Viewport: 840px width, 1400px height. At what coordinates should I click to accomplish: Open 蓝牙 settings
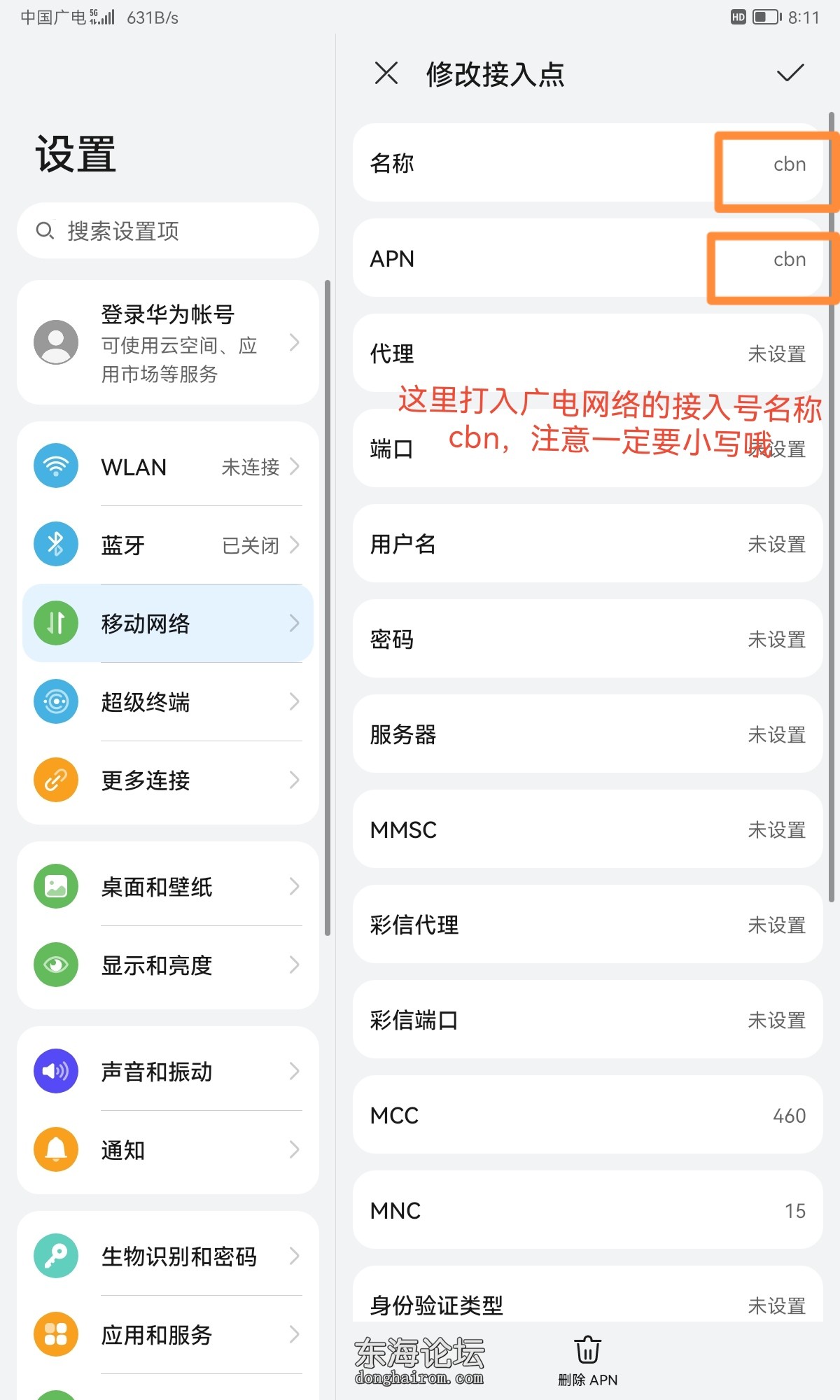168,545
